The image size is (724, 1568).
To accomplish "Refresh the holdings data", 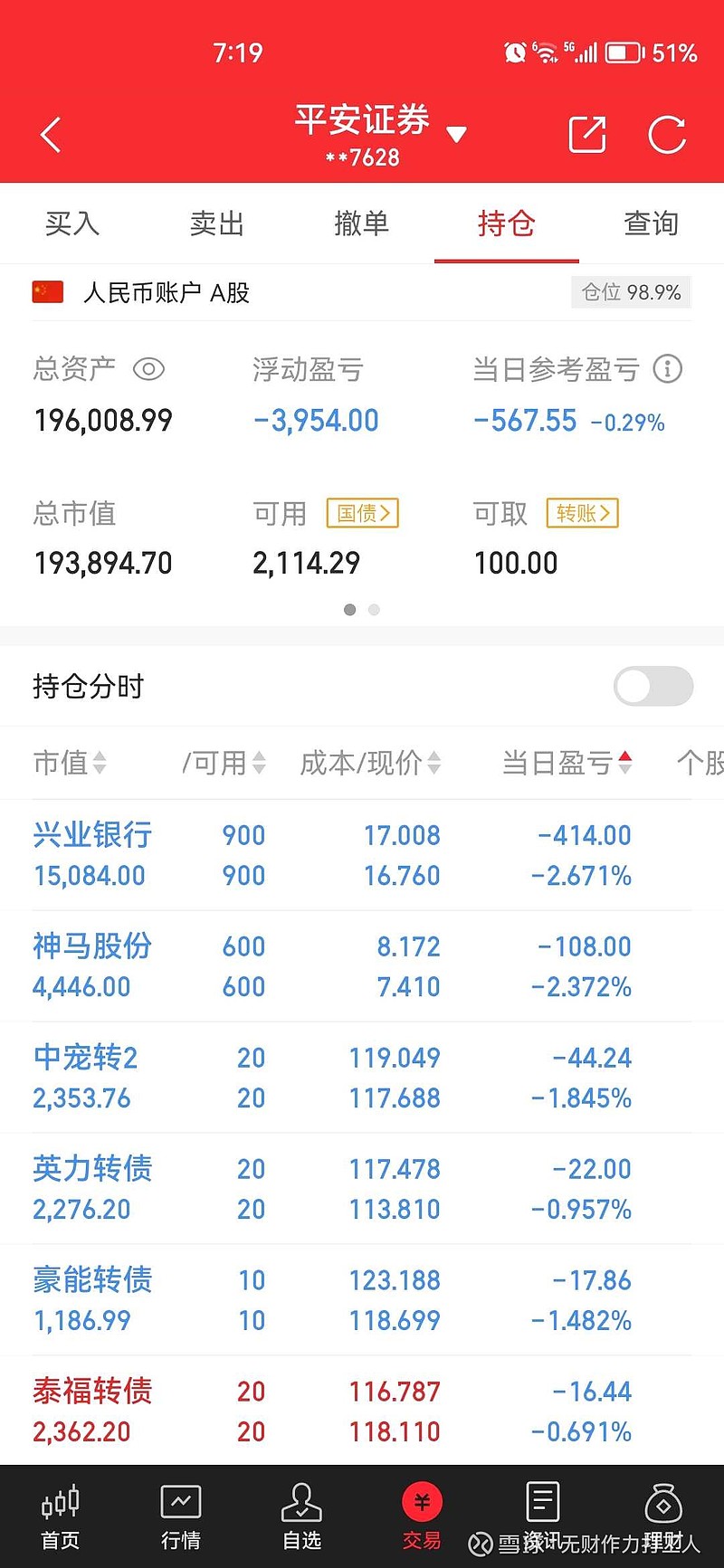I will coord(668,136).
